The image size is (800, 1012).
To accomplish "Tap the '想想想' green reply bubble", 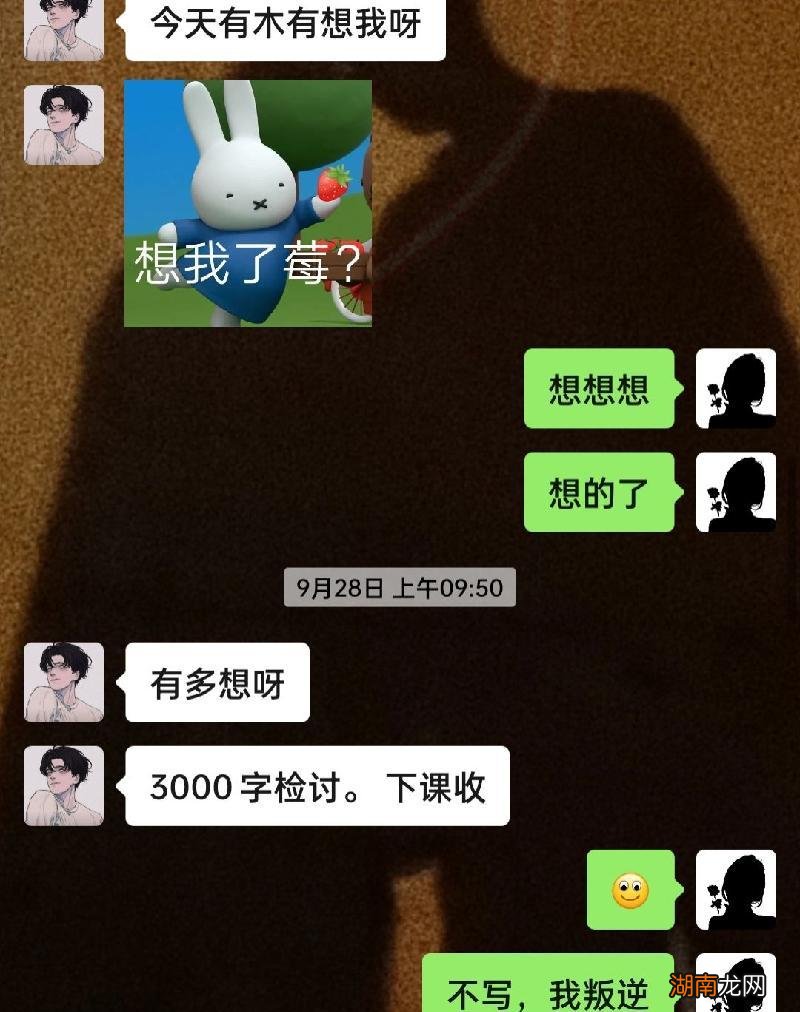I will click(x=598, y=390).
